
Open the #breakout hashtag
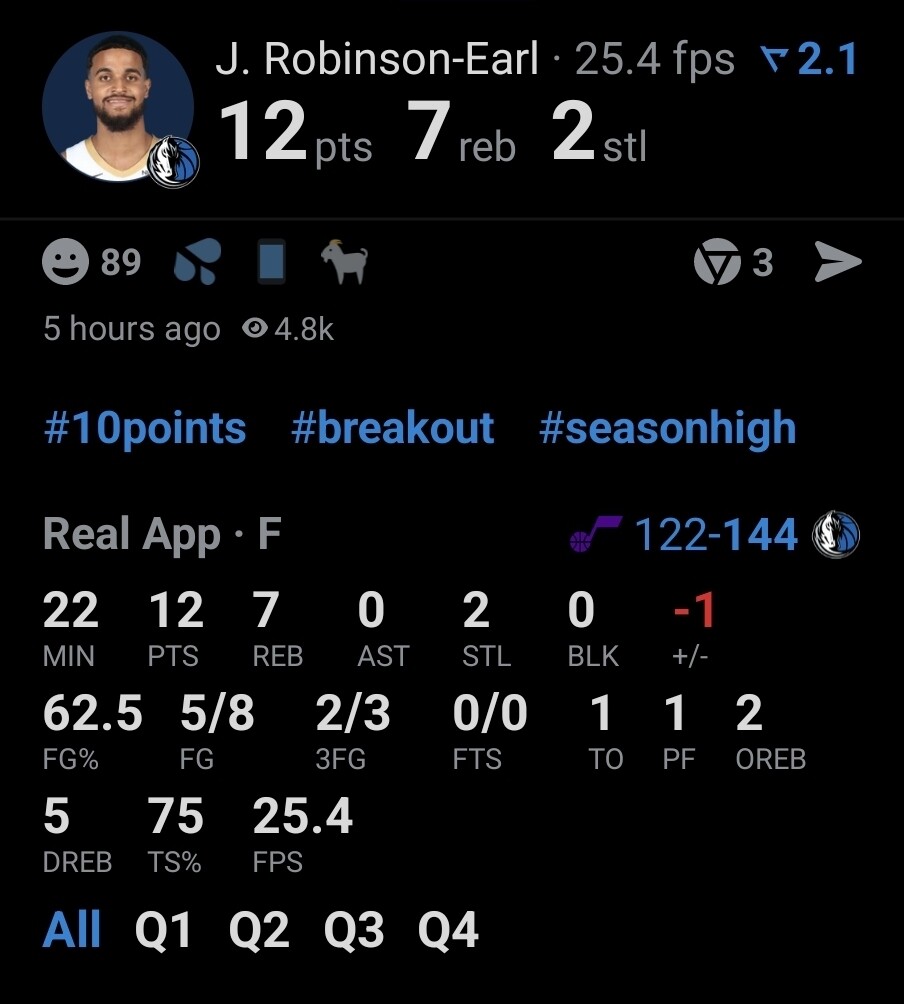tap(392, 428)
